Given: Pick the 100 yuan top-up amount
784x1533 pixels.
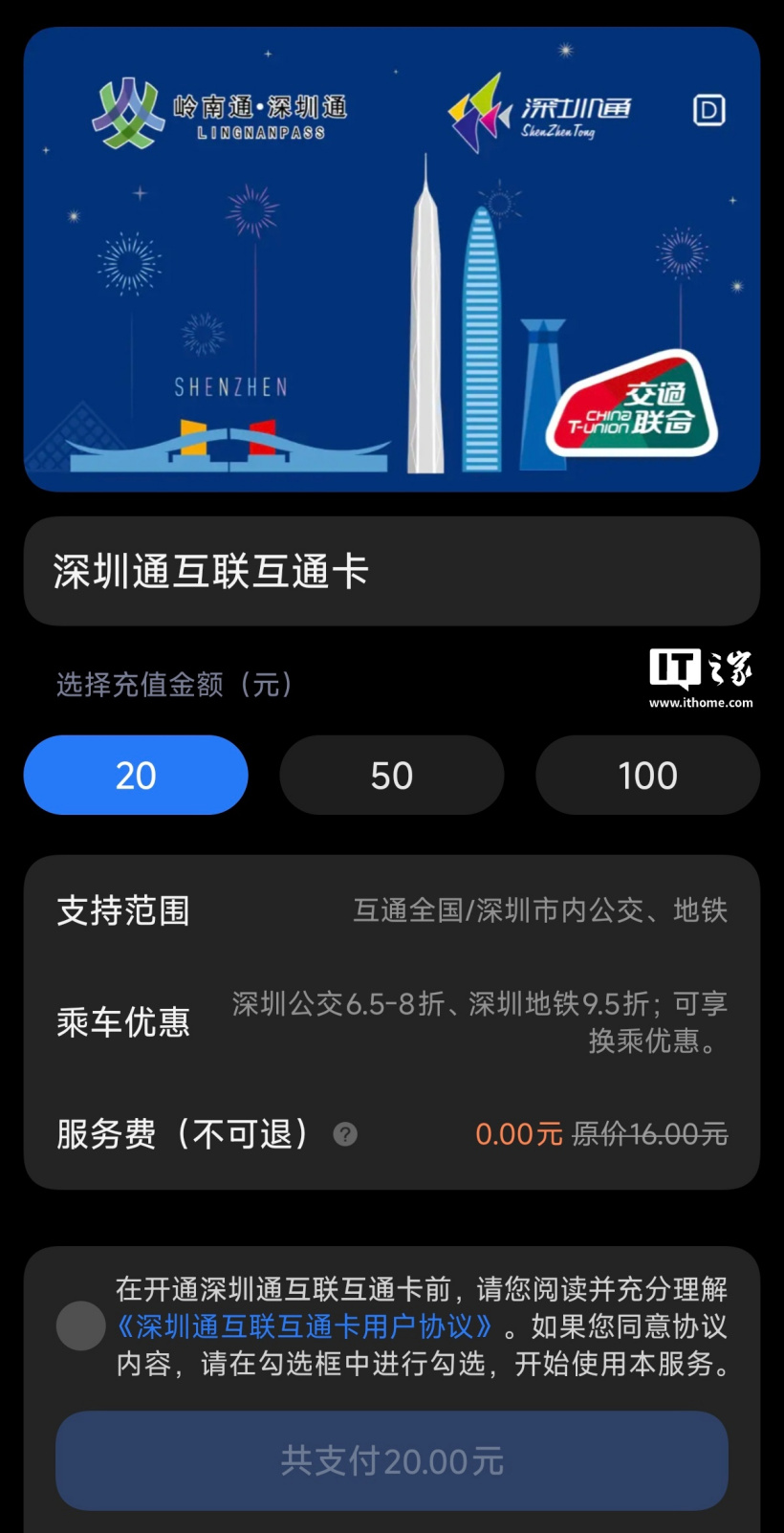Looking at the screenshot, I should [x=647, y=775].
